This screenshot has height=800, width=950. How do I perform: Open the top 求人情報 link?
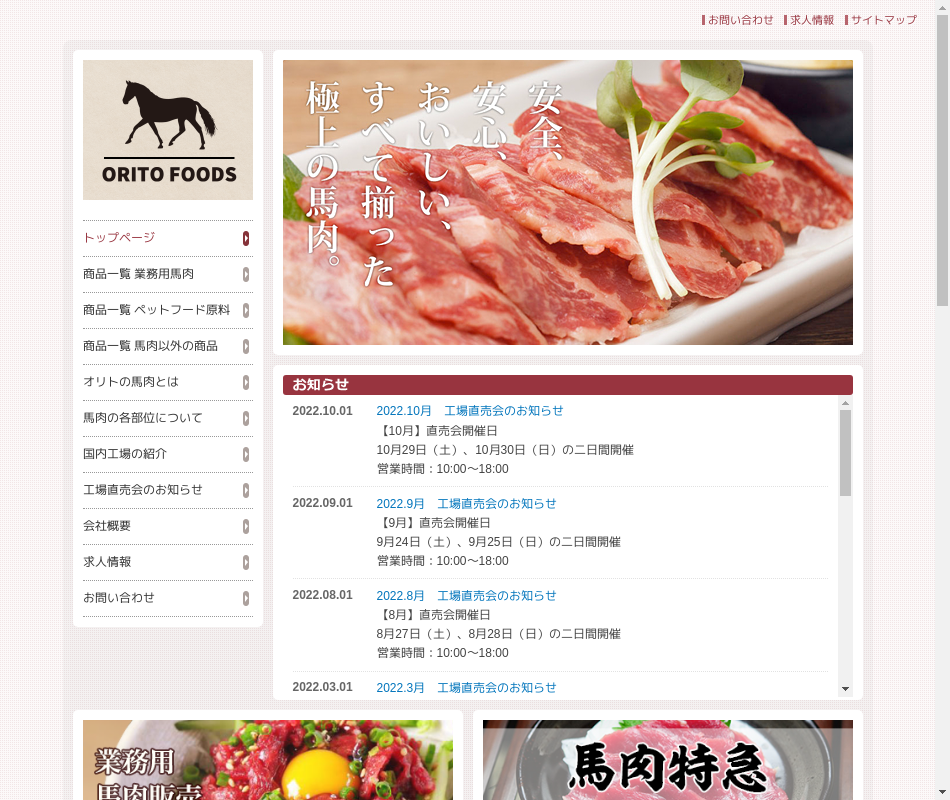(811, 20)
